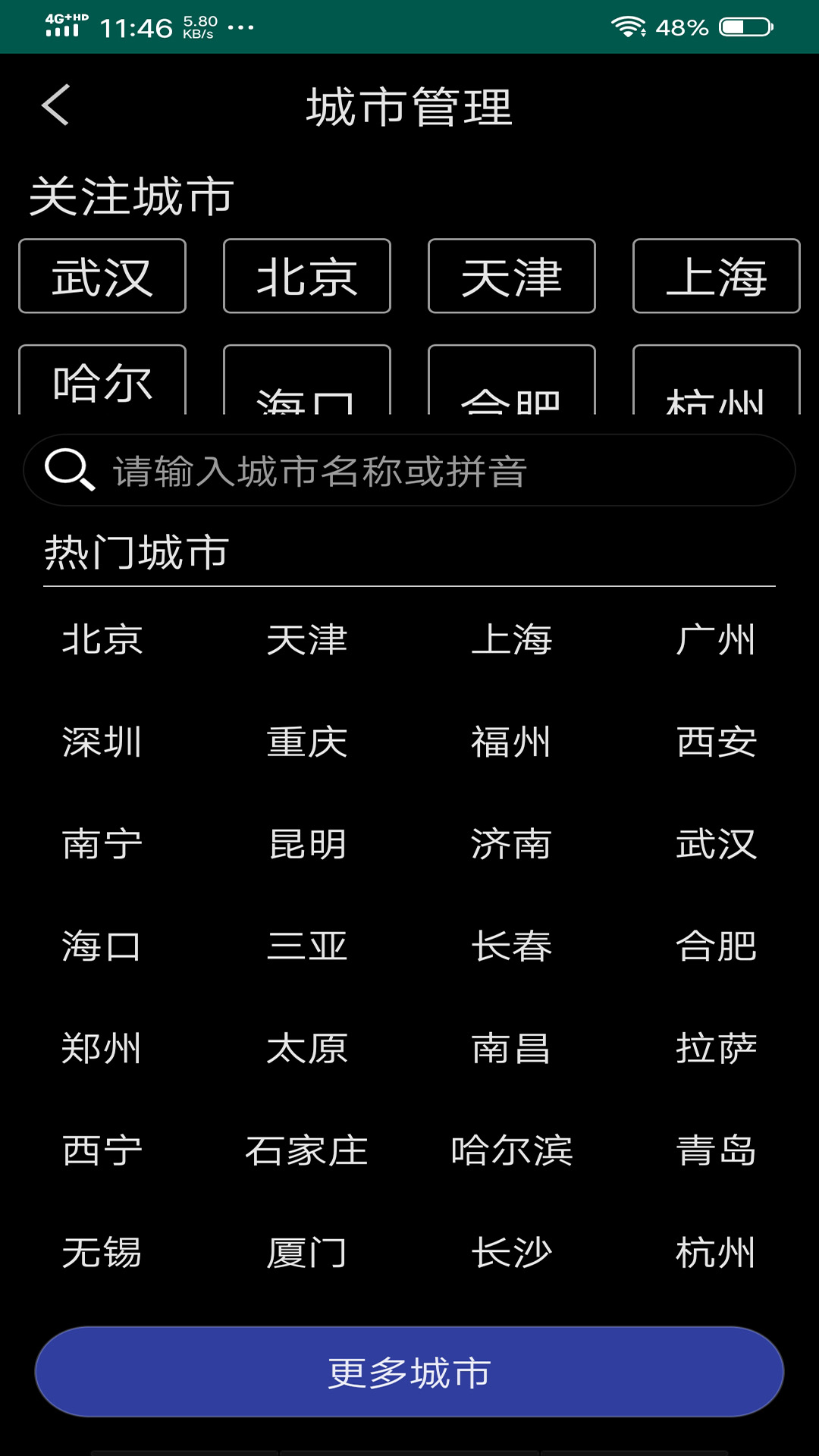Click the Wi-Fi status icon
The width and height of the screenshot is (819, 1456).
click(626, 25)
